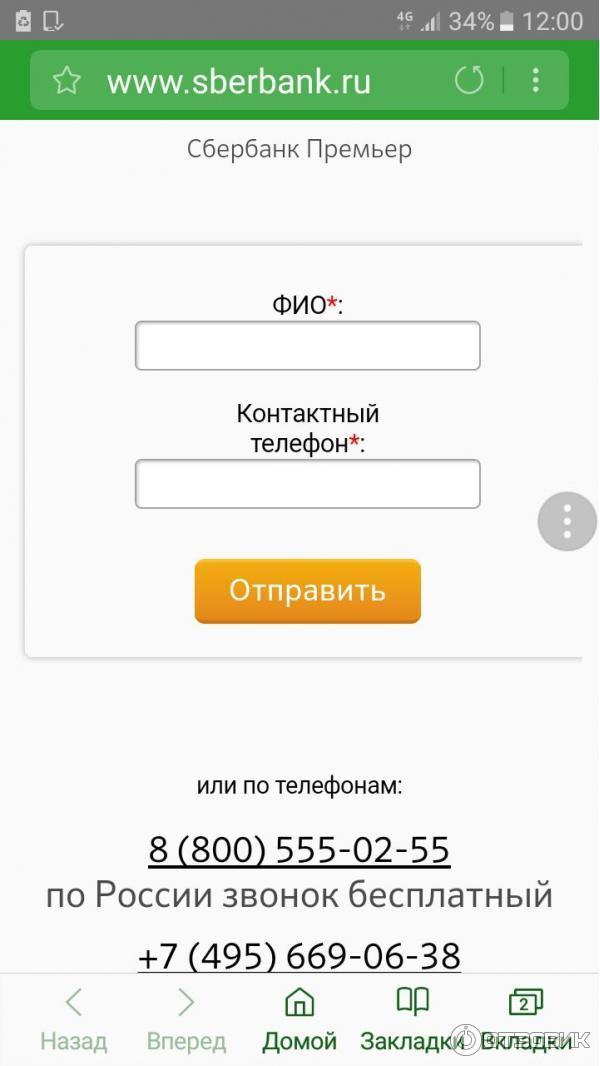
Task: Open the browser overflow menu
Action: point(536,80)
